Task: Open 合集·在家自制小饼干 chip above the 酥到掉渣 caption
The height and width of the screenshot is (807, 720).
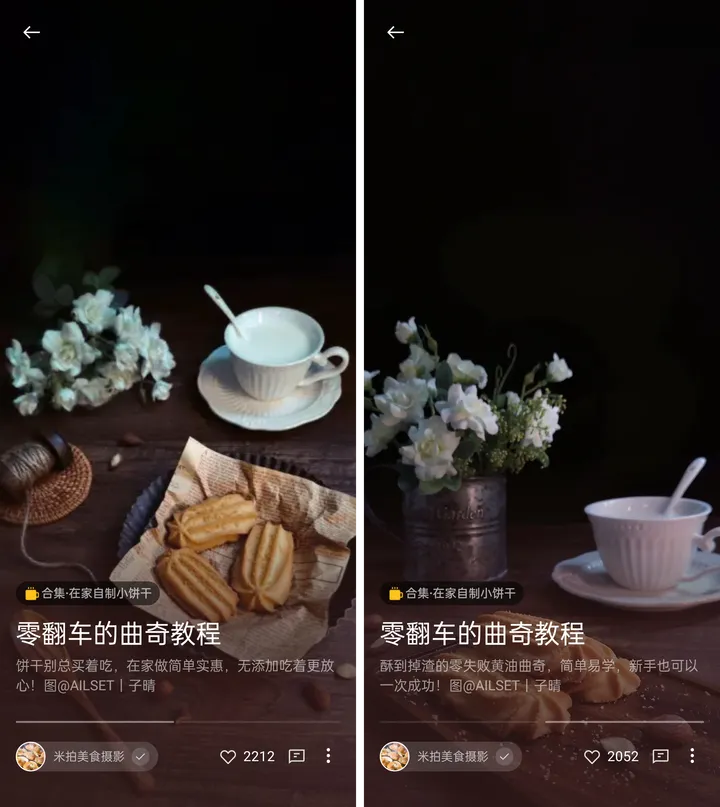Action: [452, 593]
